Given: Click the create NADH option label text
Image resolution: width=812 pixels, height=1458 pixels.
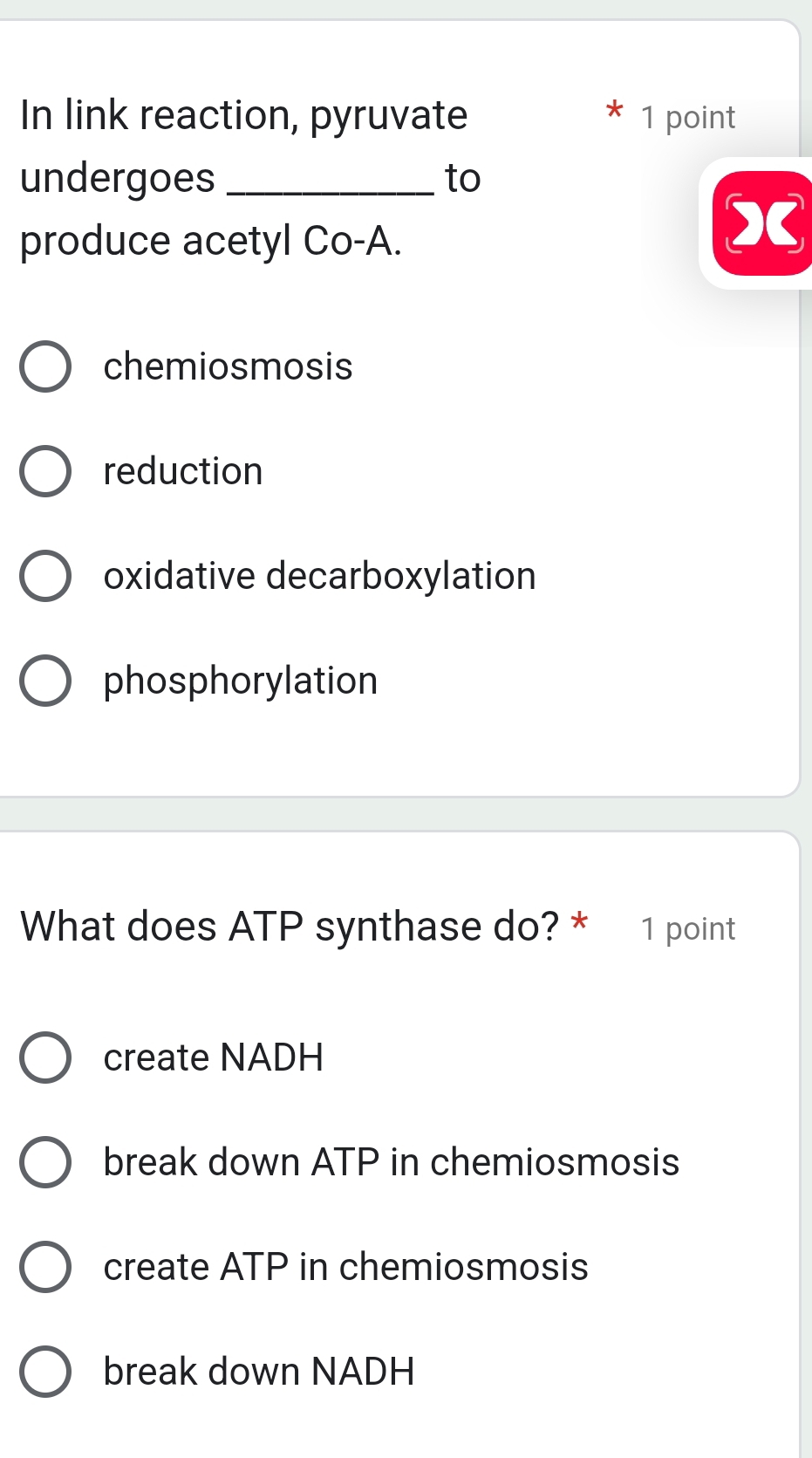Looking at the screenshot, I should (x=213, y=1058).
